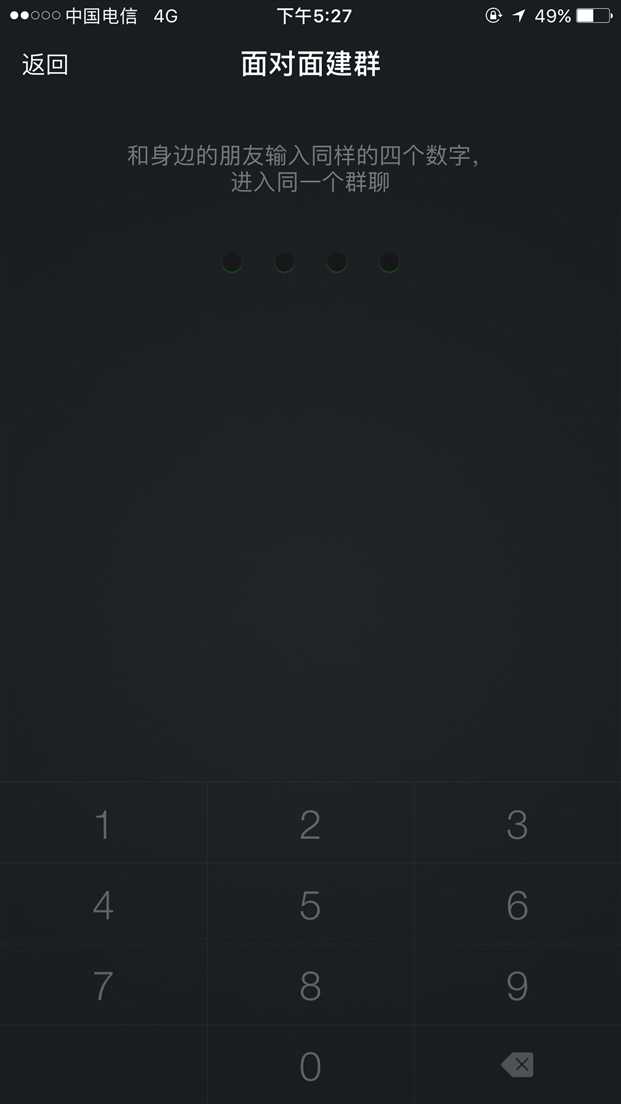Enter digit 7 on the keypad
Screen dimensions: 621x1104
coord(103,986)
